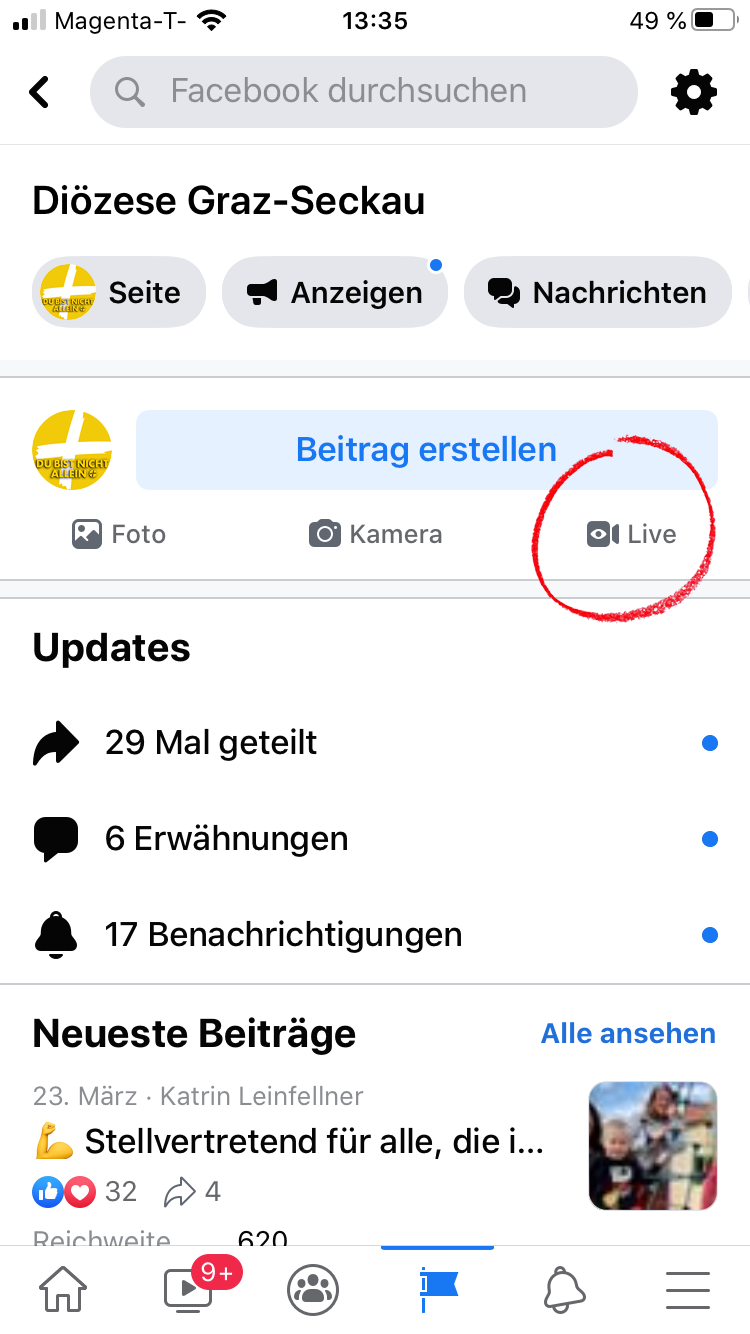Open the Kamera option
750x1334 pixels.
tap(375, 534)
